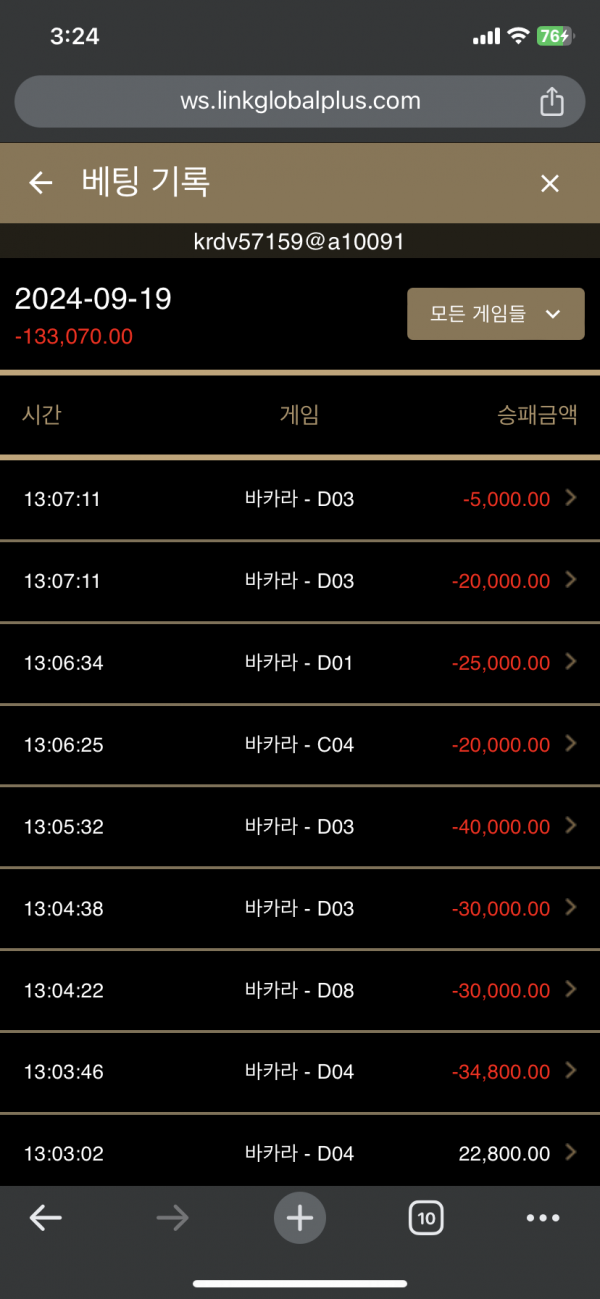Open a new browser tab
The width and height of the screenshot is (600, 1299).
pyautogui.click(x=300, y=1217)
